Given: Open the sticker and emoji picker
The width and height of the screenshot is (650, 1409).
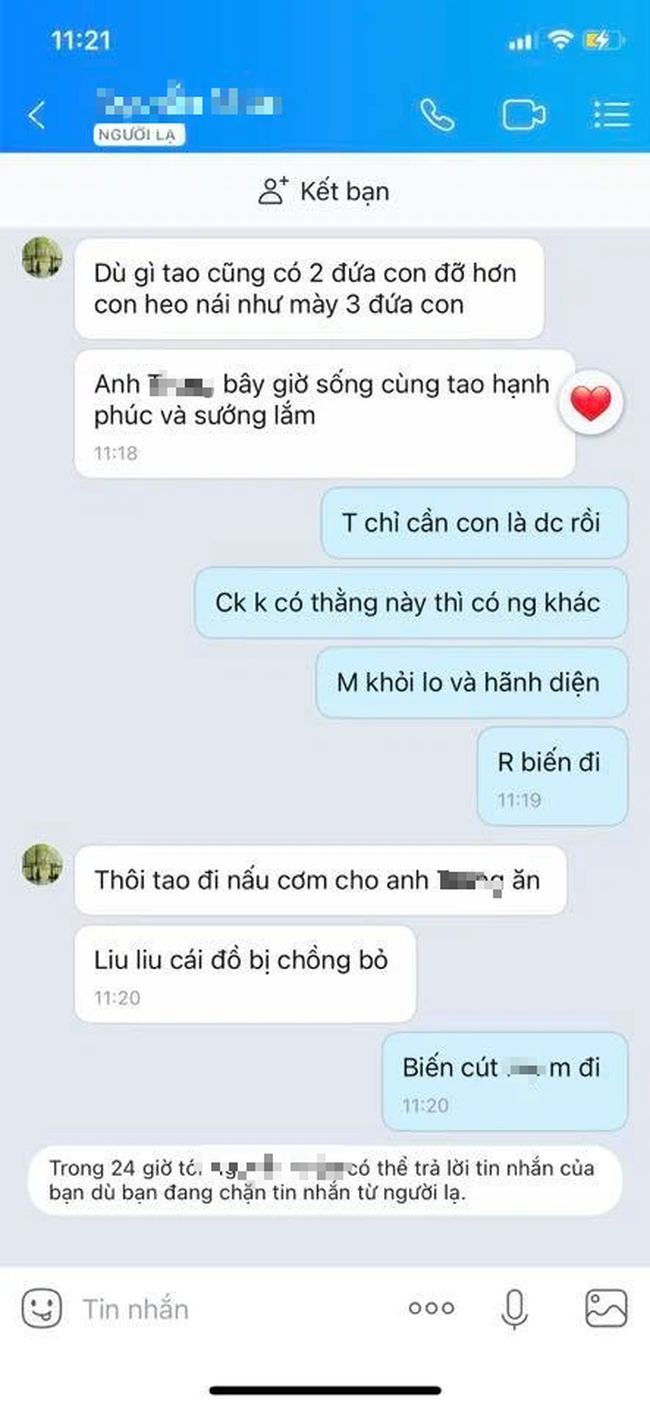Looking at the screenshot, I should click(x=42, y=1308).
